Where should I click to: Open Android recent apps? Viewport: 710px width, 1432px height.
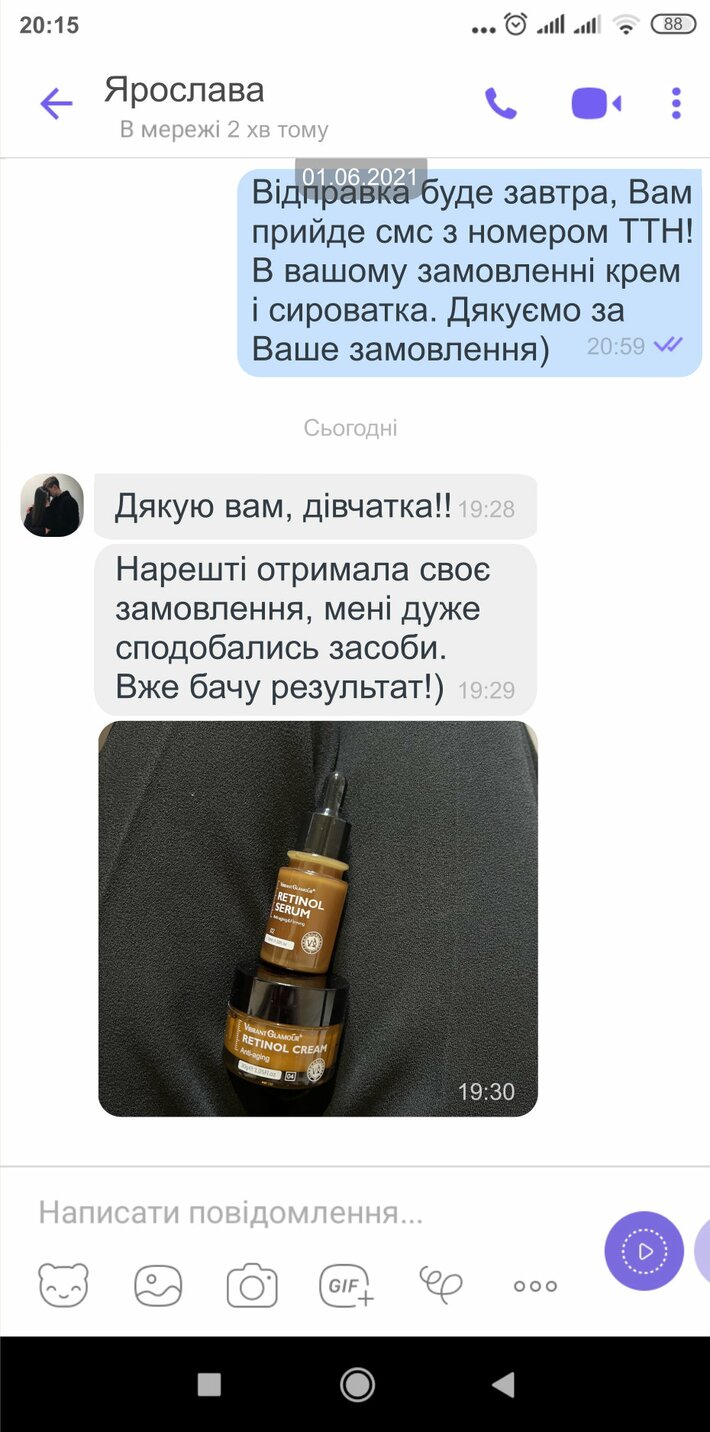tap(209, 1384)
